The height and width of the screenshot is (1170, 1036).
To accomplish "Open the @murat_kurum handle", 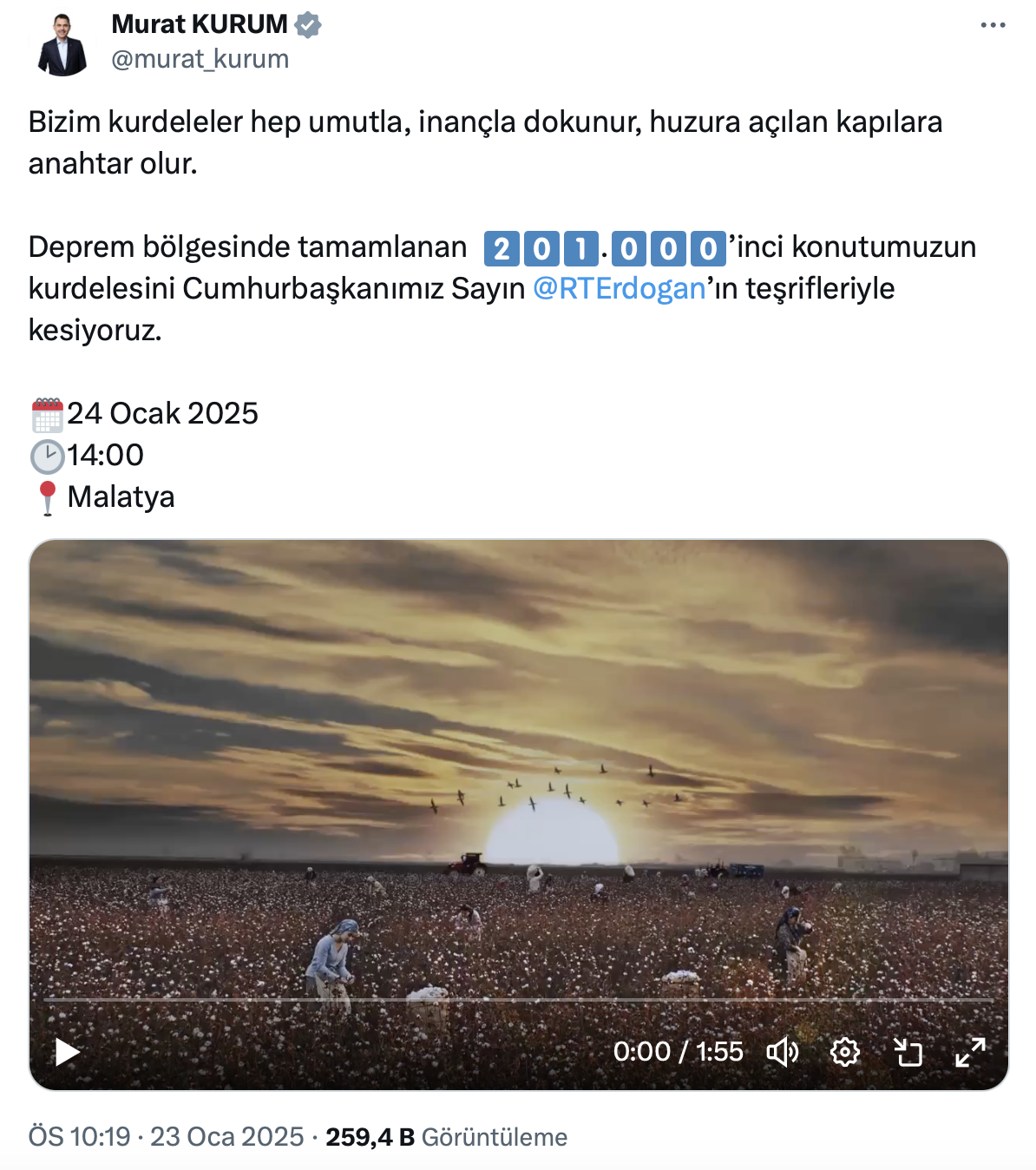I will pyautogui.click(x=200, y=59).
